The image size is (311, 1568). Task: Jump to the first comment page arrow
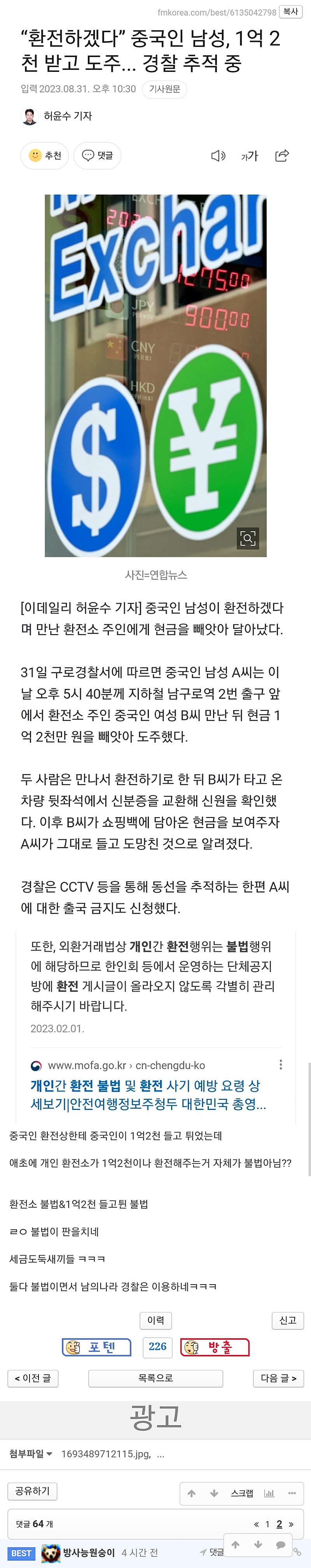pos(256,1524)
